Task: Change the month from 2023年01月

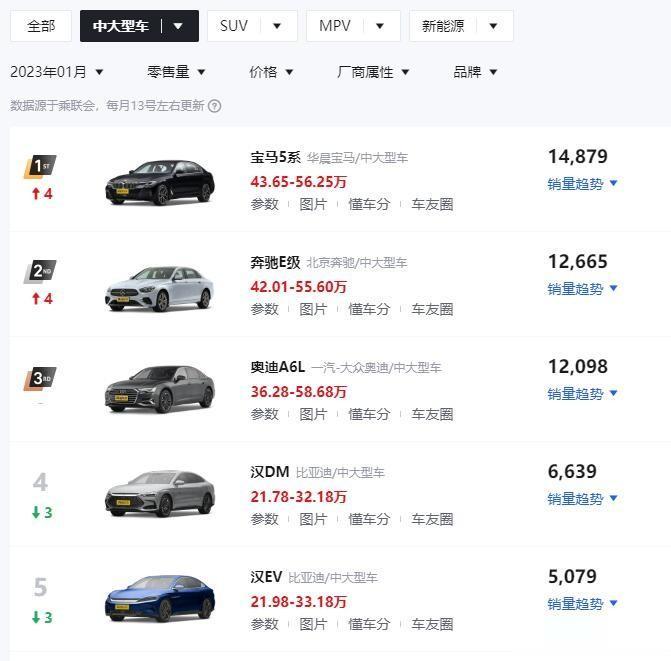Action: coord(57,72)
